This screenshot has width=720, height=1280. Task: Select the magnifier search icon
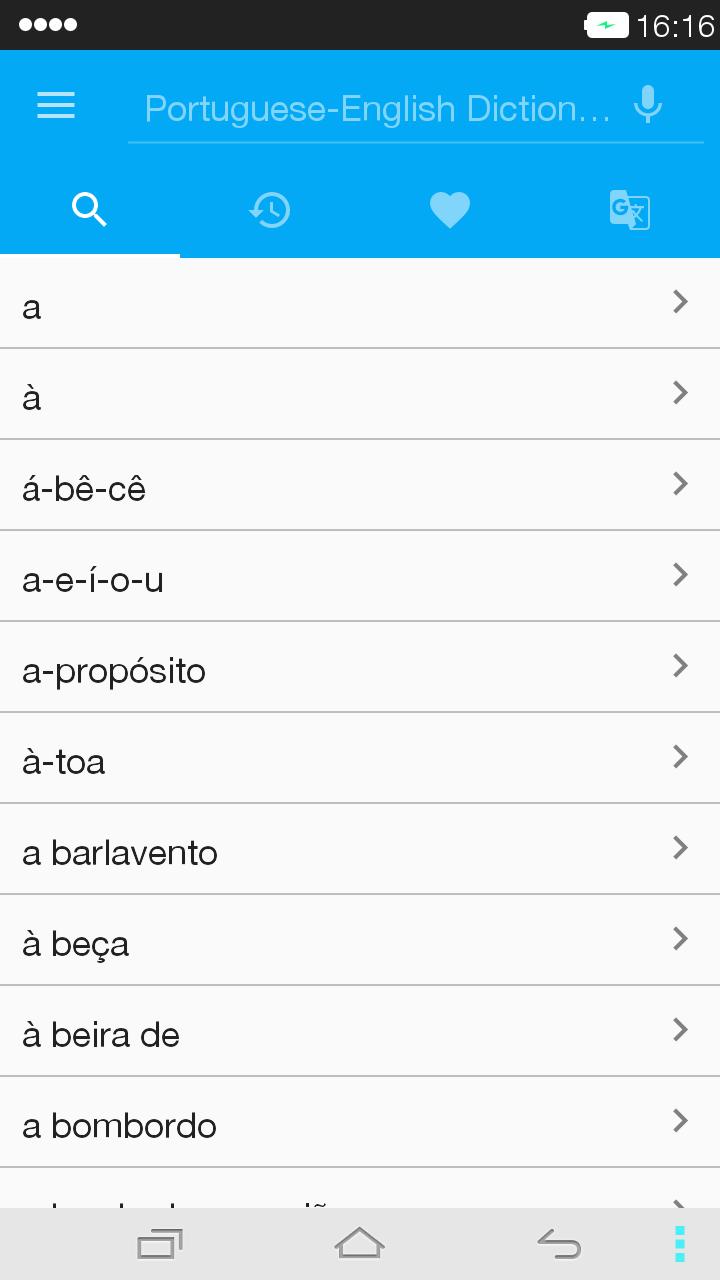89,210
